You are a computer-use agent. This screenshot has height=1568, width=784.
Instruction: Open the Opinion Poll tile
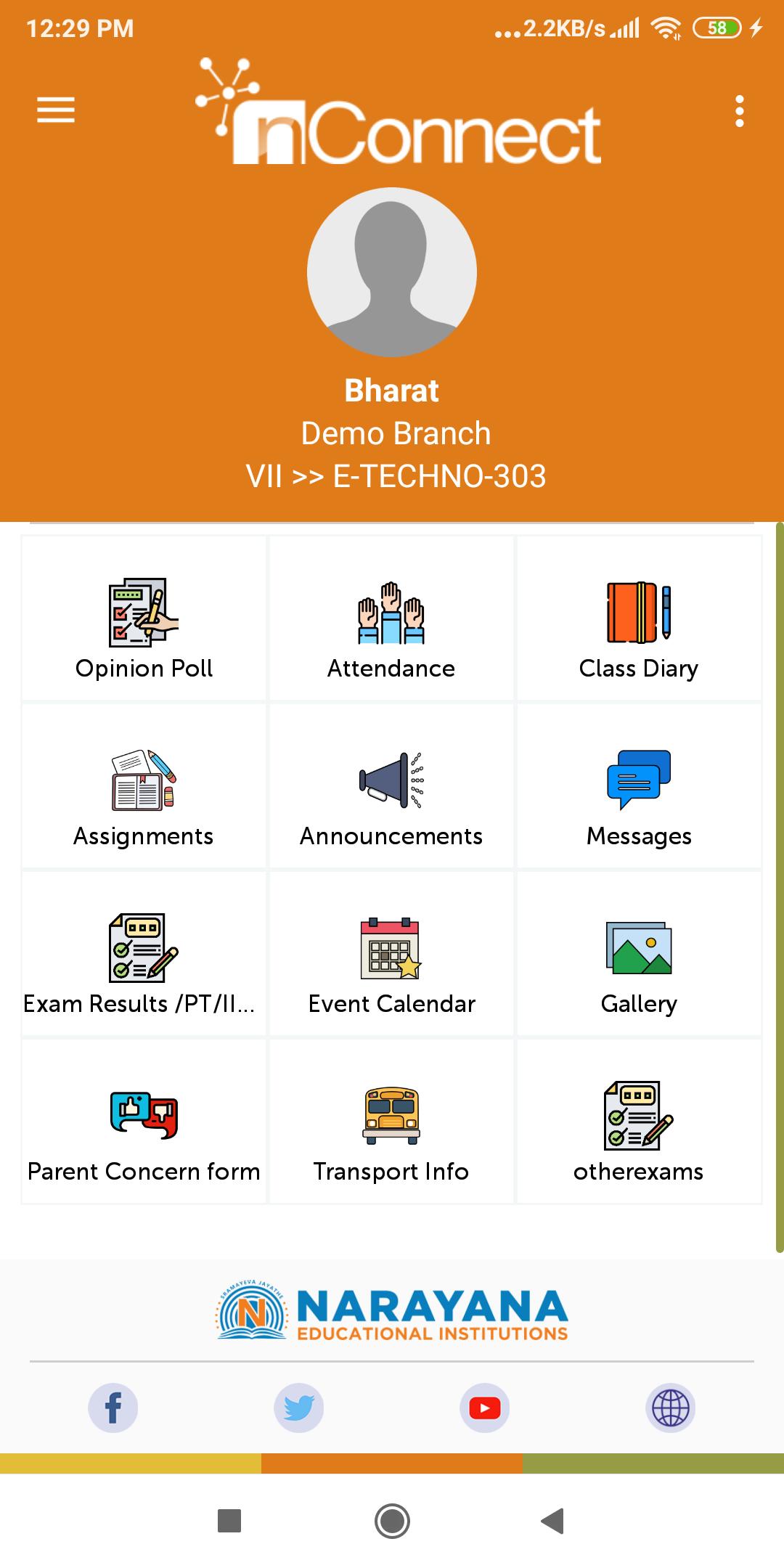point(144,618)
